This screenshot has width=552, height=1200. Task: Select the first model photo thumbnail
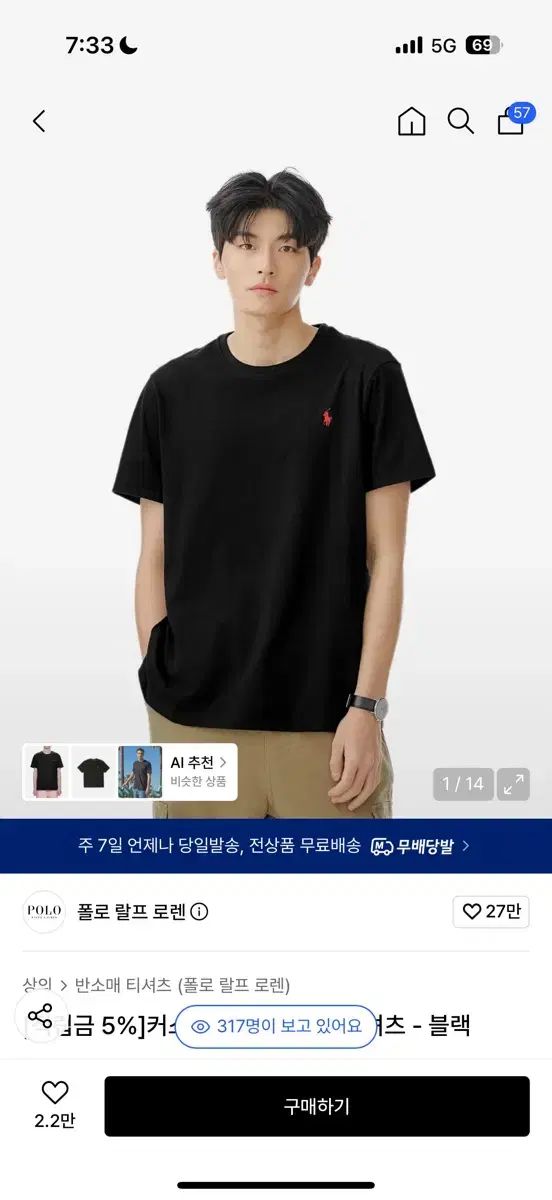pos(47,772)
